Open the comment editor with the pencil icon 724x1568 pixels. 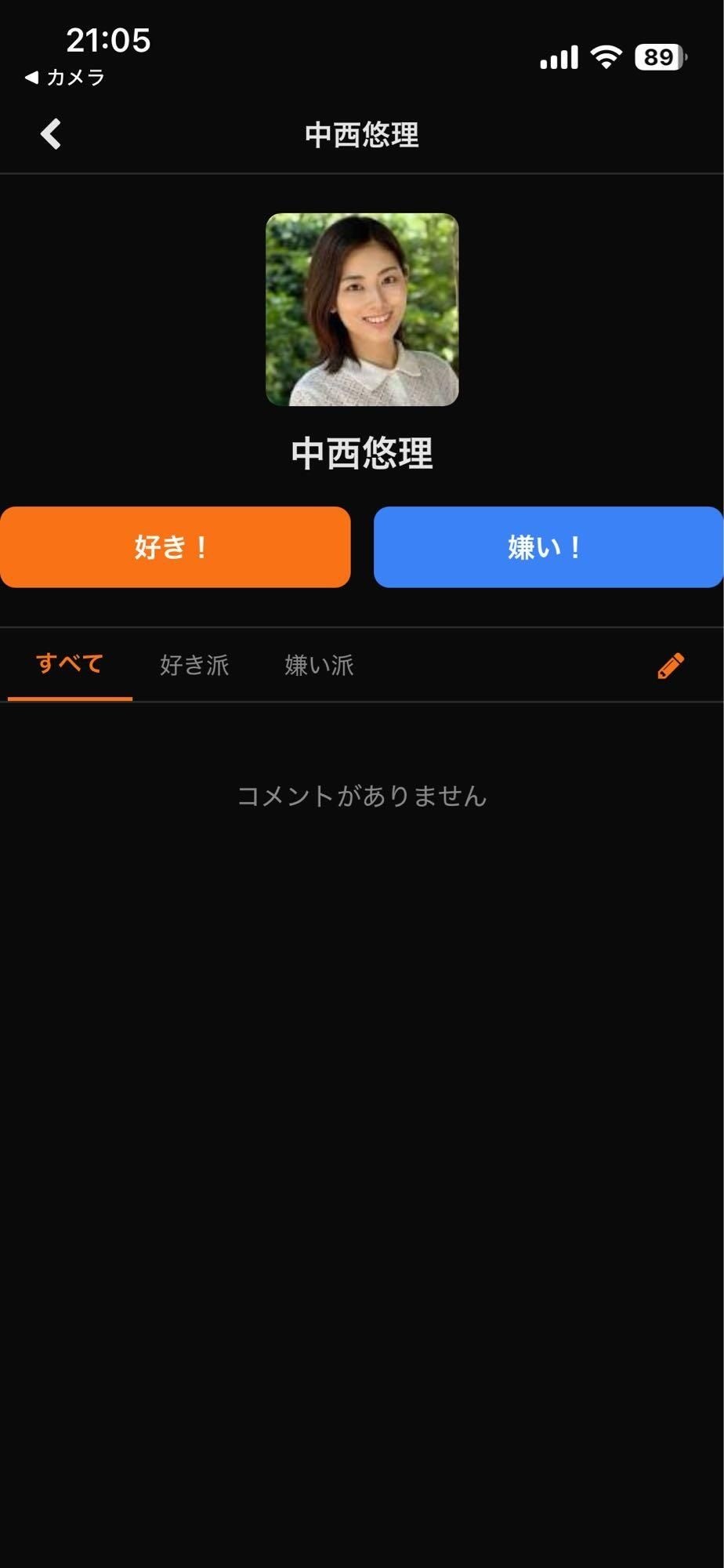670,666
